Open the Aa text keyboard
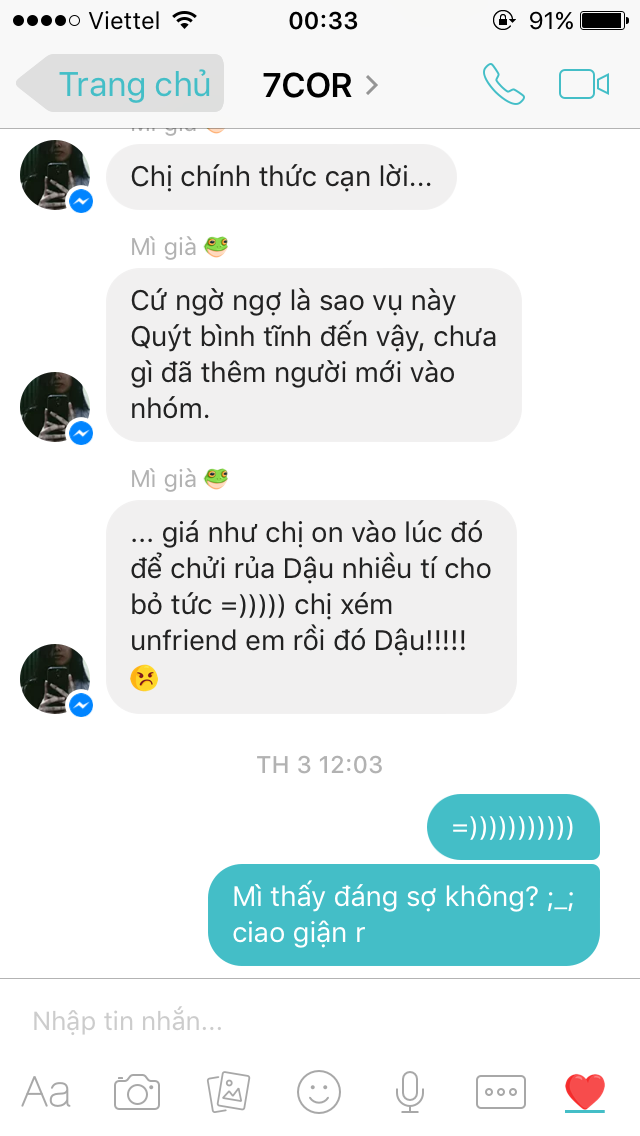640x1136 pixels. click(x=46, y=1091)
